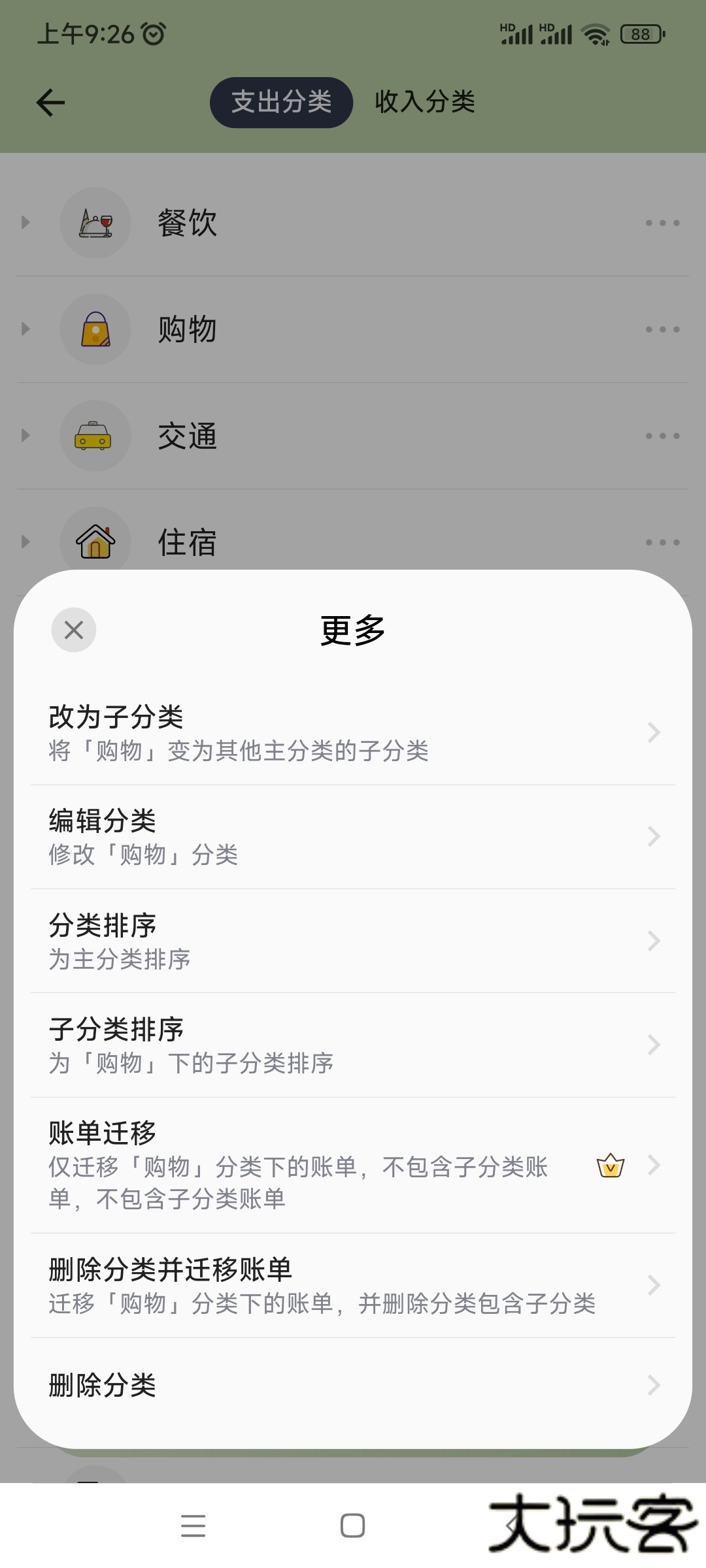Expand the 餐饮 category arrow
This screenshot has height=1568, width=706.
(25, 223)
